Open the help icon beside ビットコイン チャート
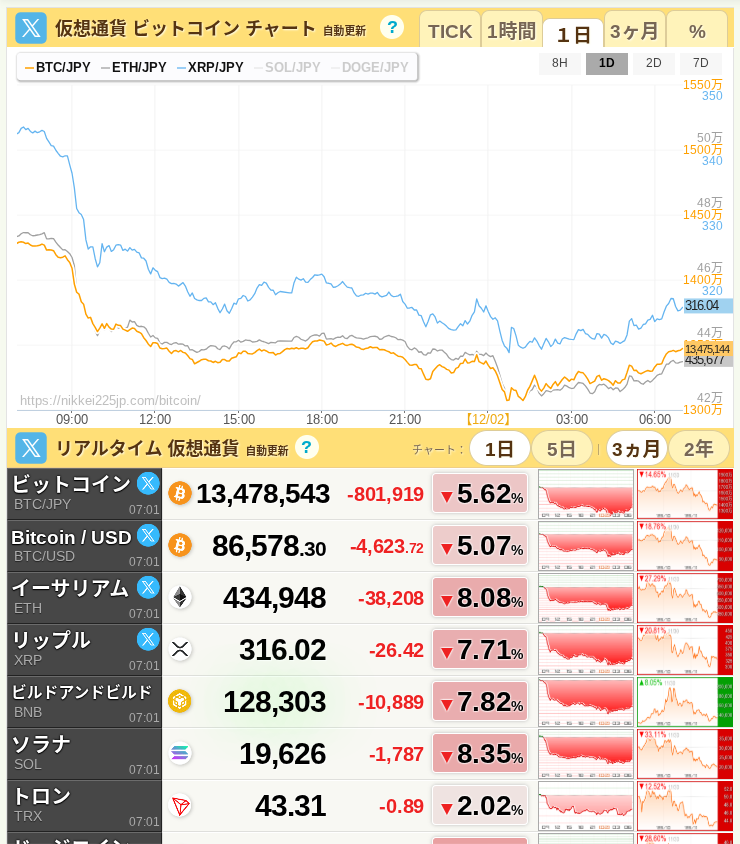740x844 pixels. click(392, 27)
